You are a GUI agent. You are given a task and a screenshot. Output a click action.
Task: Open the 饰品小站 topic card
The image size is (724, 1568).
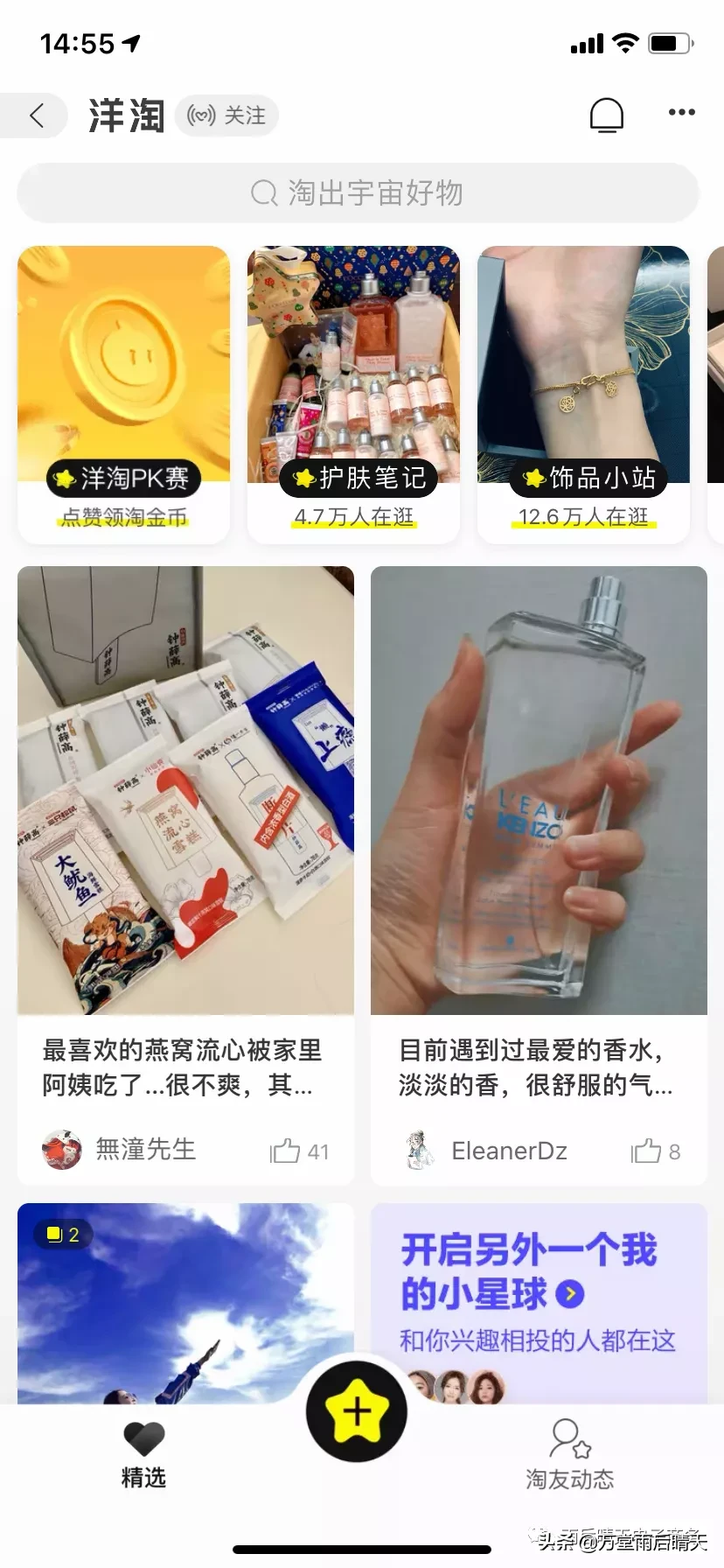tap(583, 394)
